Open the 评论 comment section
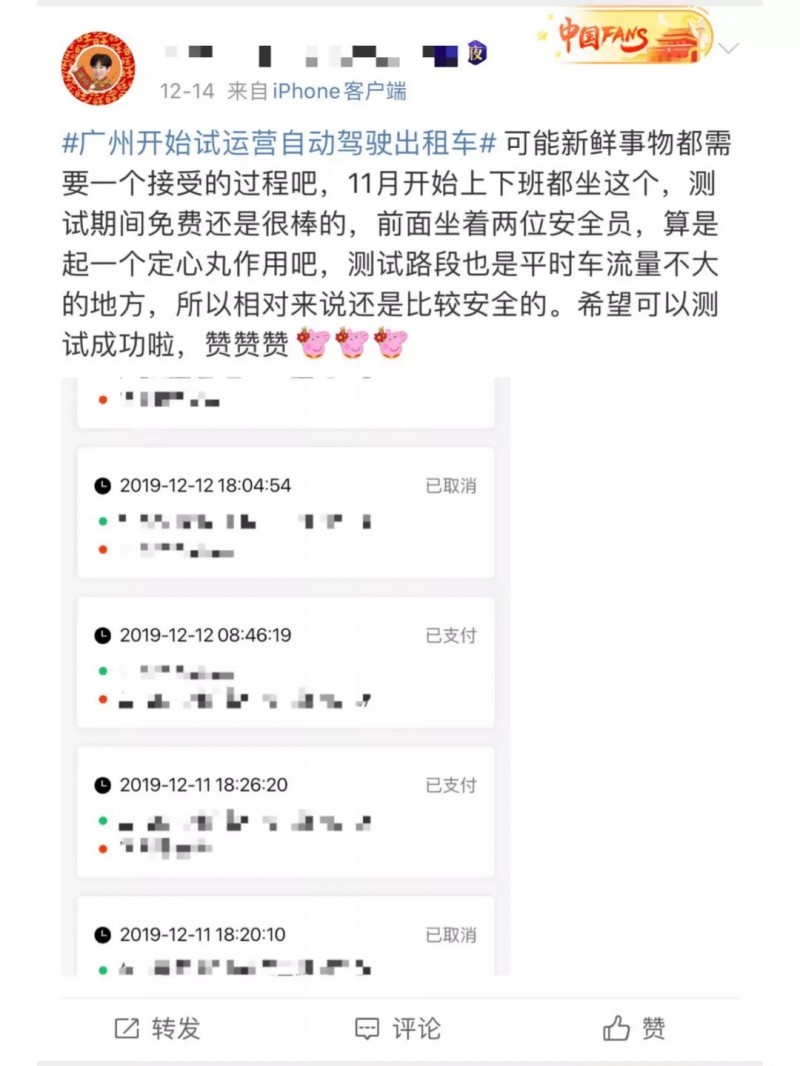Image resolution: width=800 pixels, height=1066 pixels. click(398, 1028)
